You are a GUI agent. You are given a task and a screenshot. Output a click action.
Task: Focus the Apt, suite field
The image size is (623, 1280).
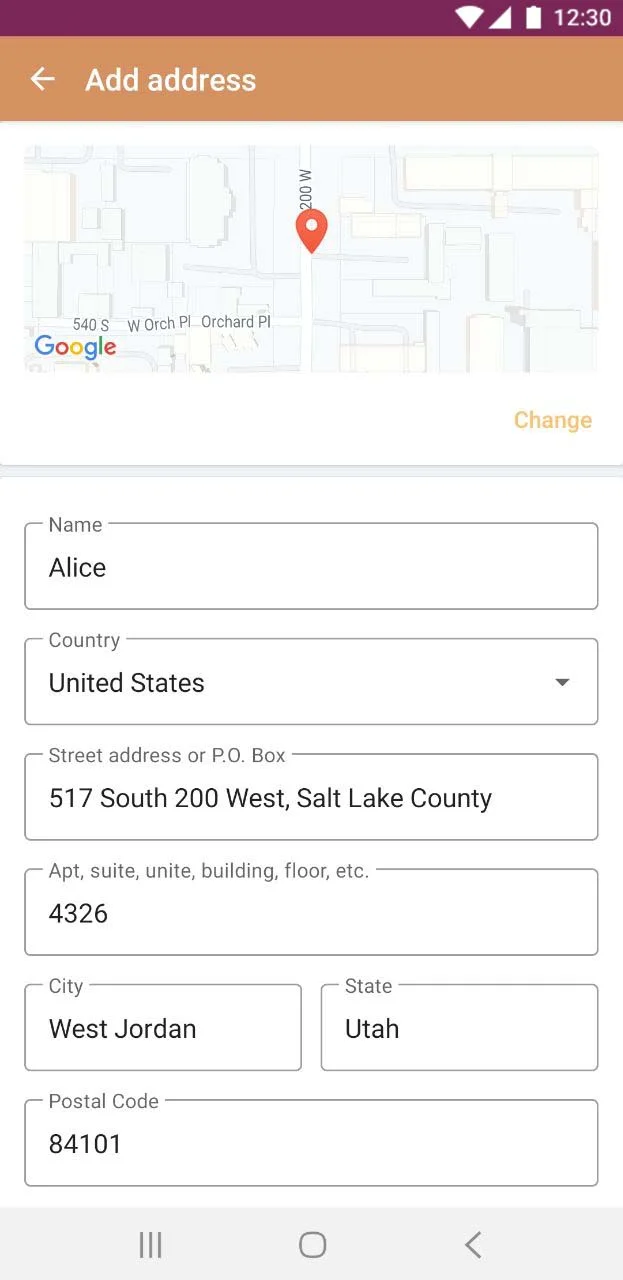[311, 913]
